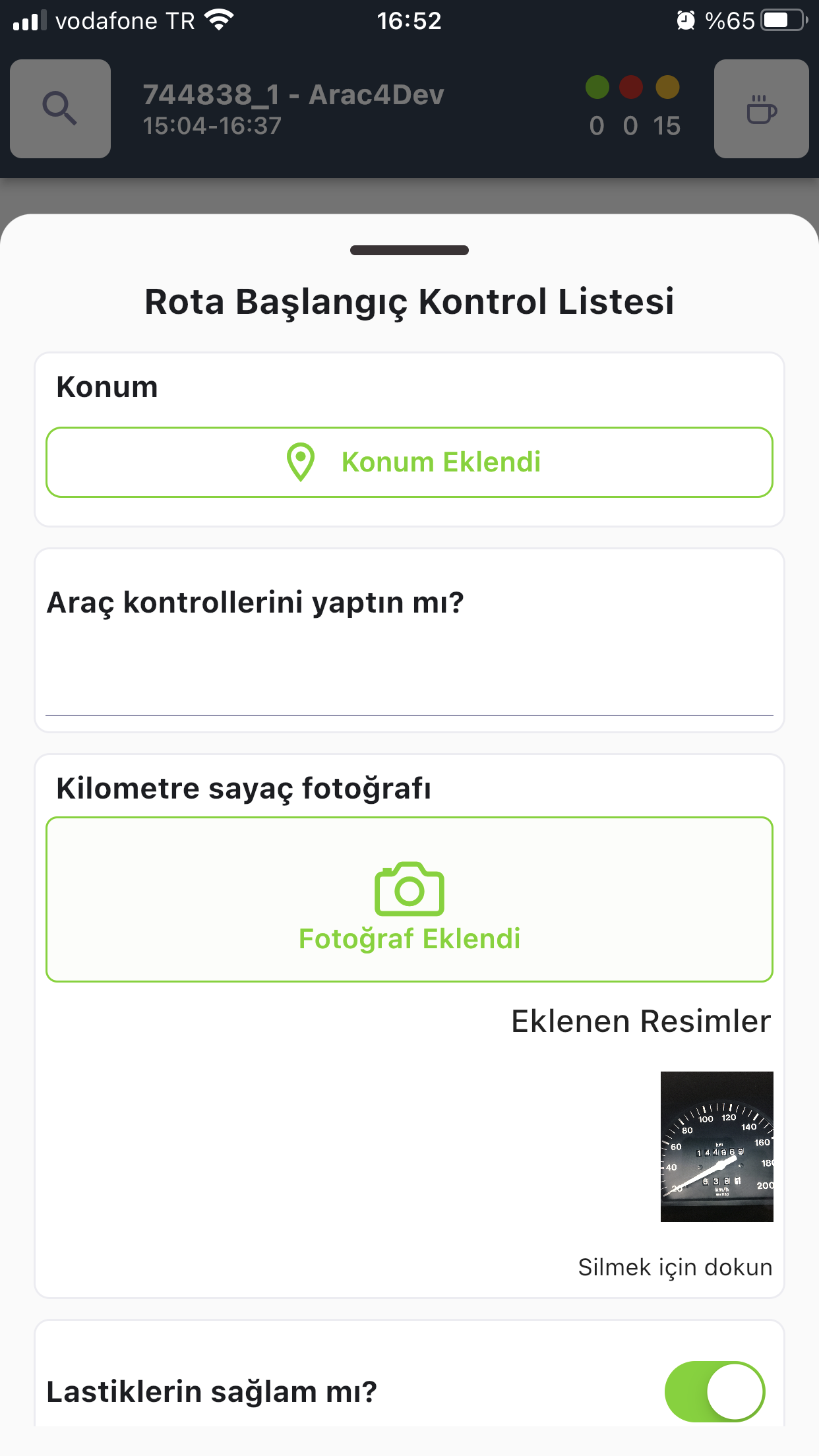Image resolution: width=819 pixels, height=1456 pixels.
Task: Toggle off Lastiklerin sağlam mı switch
Action: pos(715,1391)
